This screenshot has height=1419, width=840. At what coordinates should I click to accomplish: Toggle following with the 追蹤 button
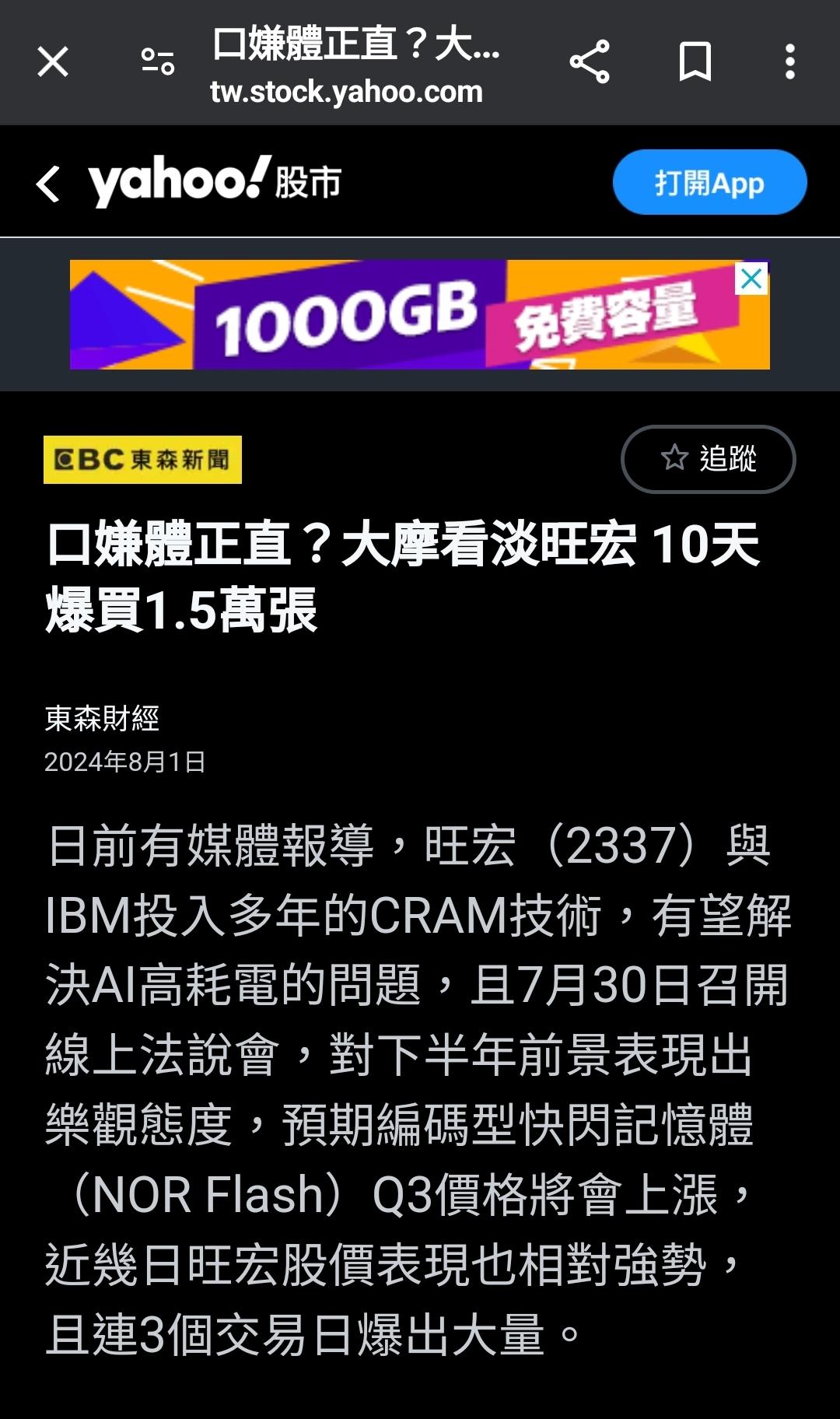click(709, 460)
